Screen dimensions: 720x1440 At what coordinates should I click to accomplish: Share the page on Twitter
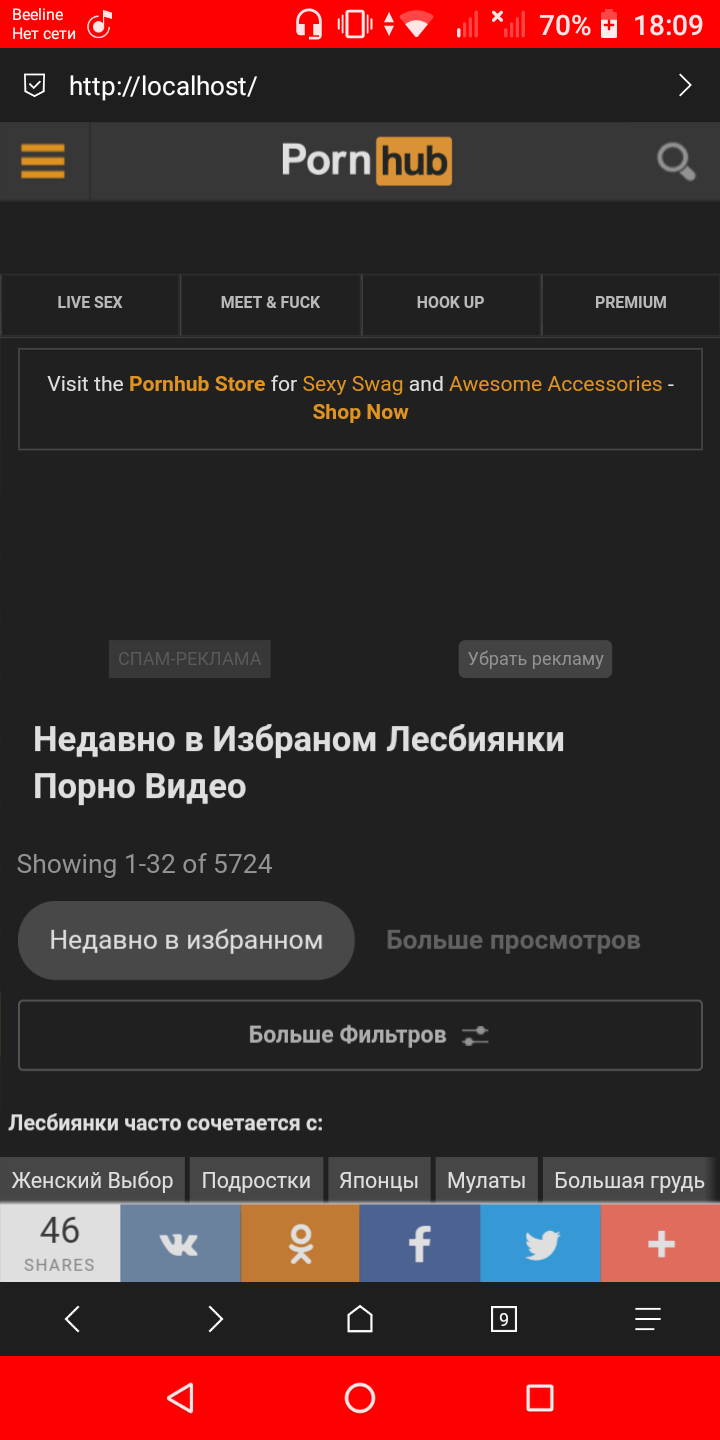click(540, 1243)
